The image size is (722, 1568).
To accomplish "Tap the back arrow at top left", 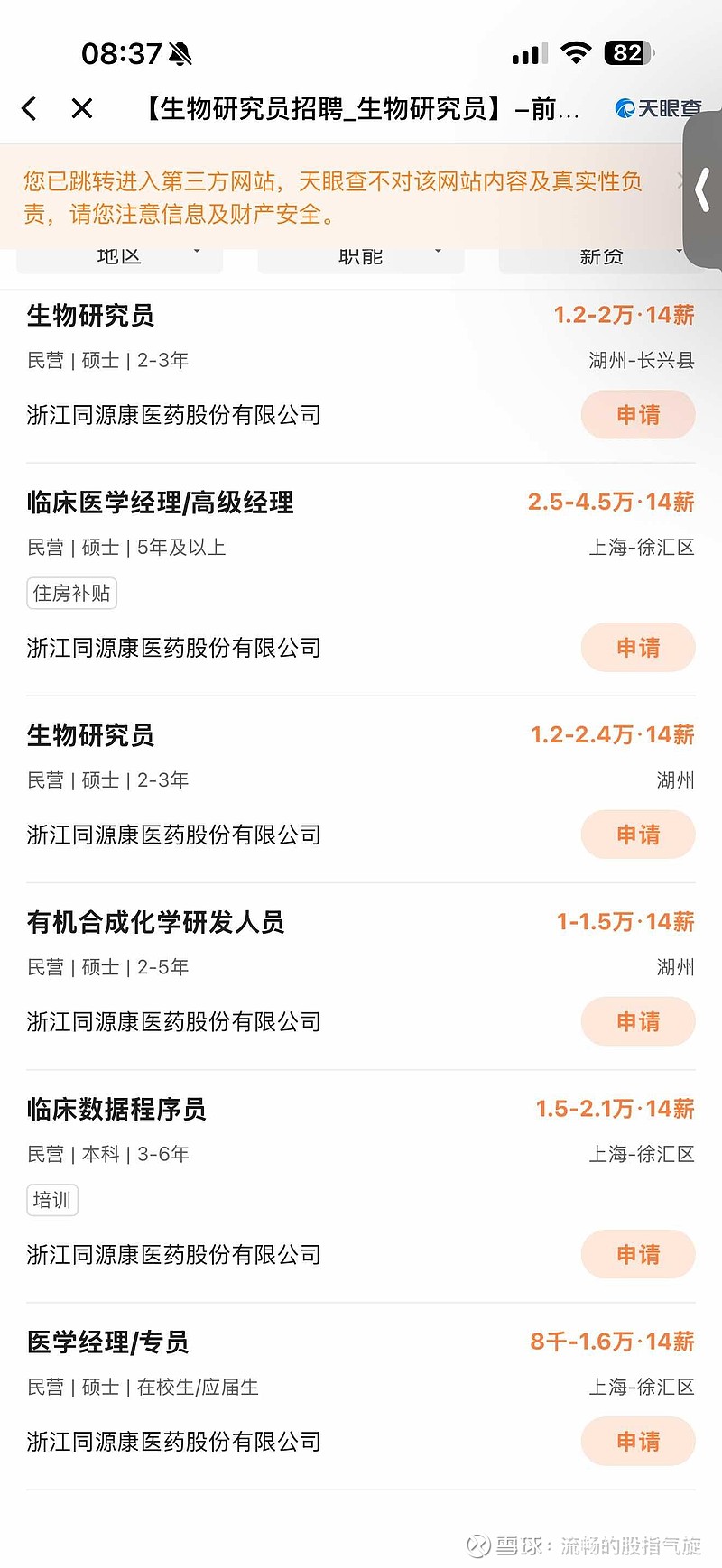I will (x=30, y=107).
